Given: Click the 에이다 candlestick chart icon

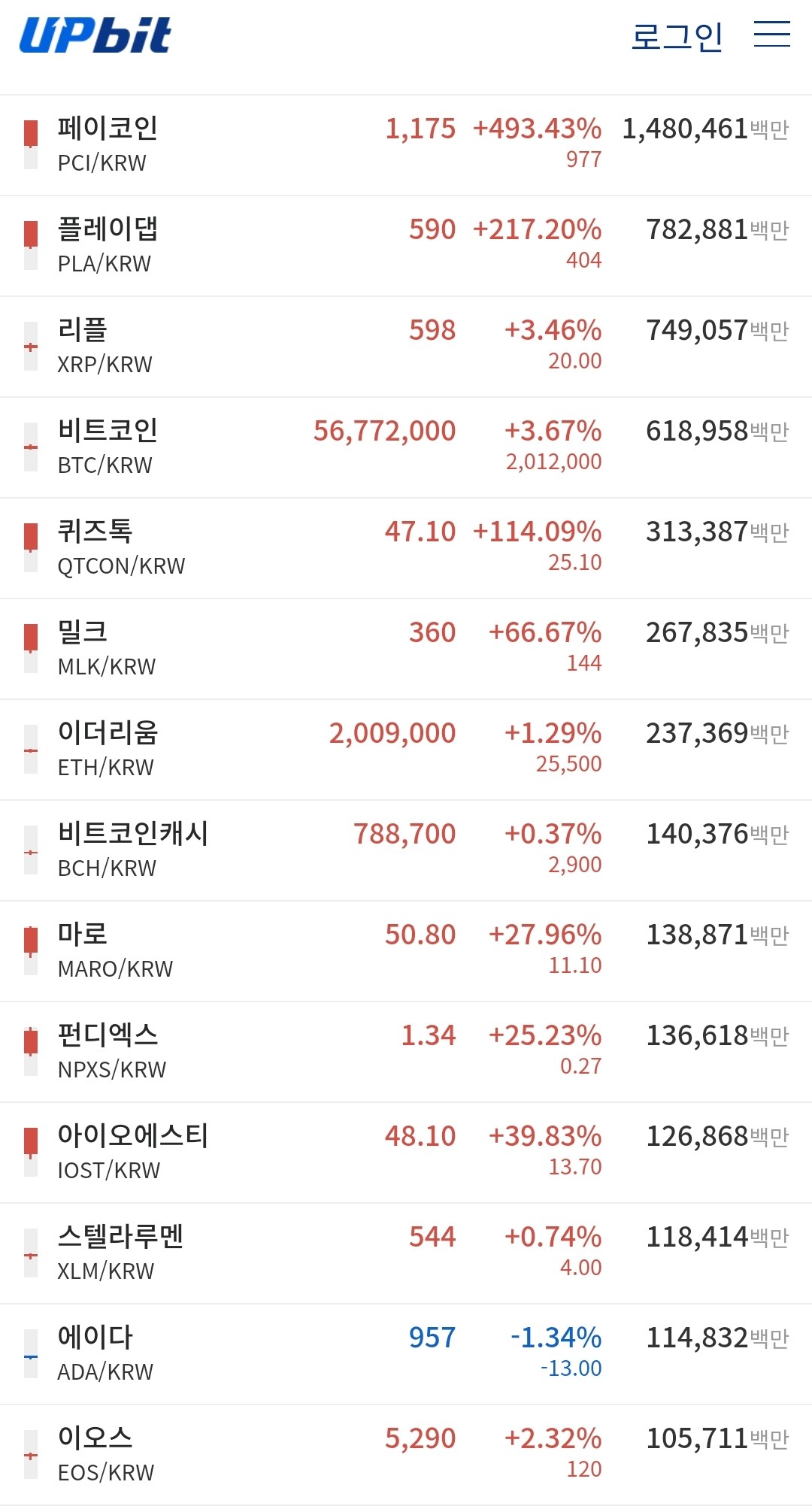Looking at the screenshot, I should [30, 1353].
